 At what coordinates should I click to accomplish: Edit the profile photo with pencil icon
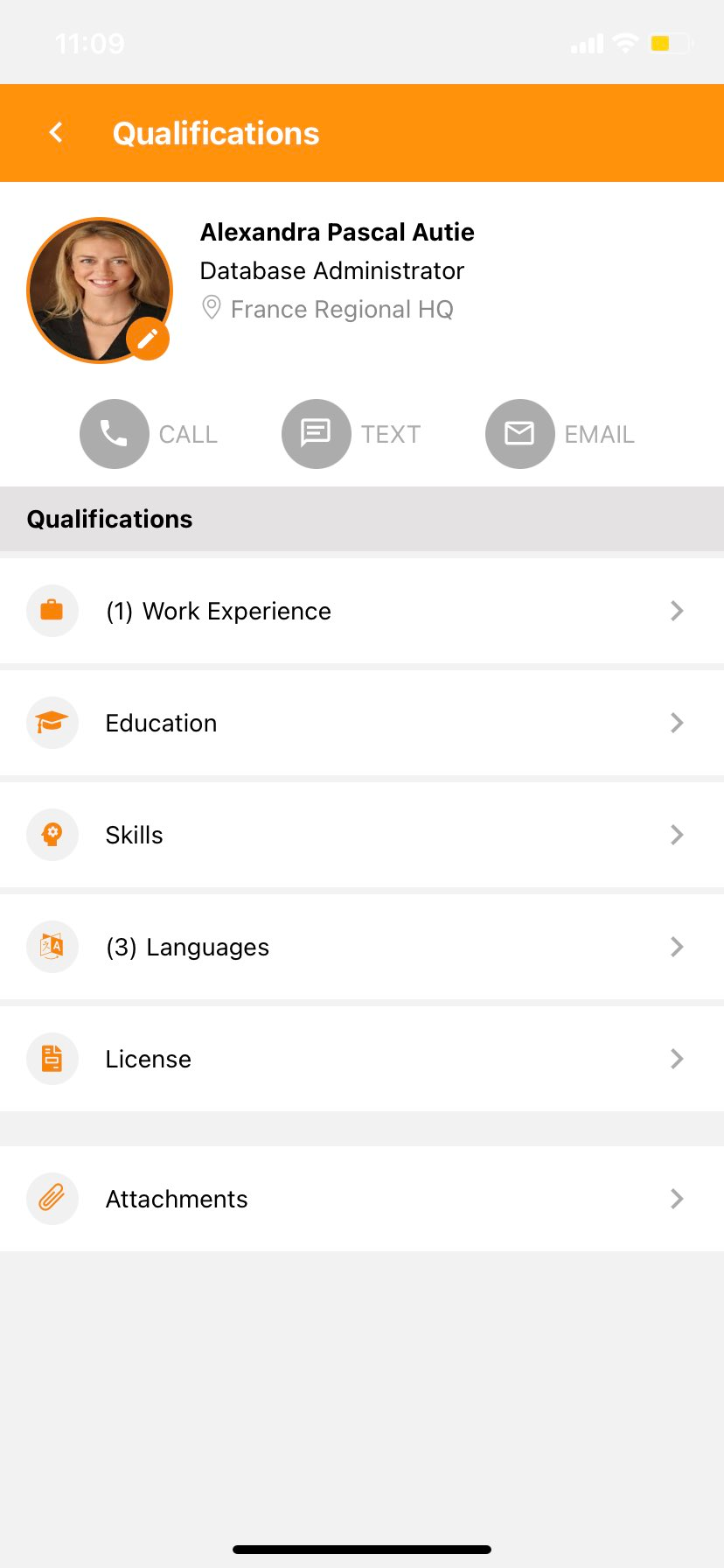coord(148,339)
